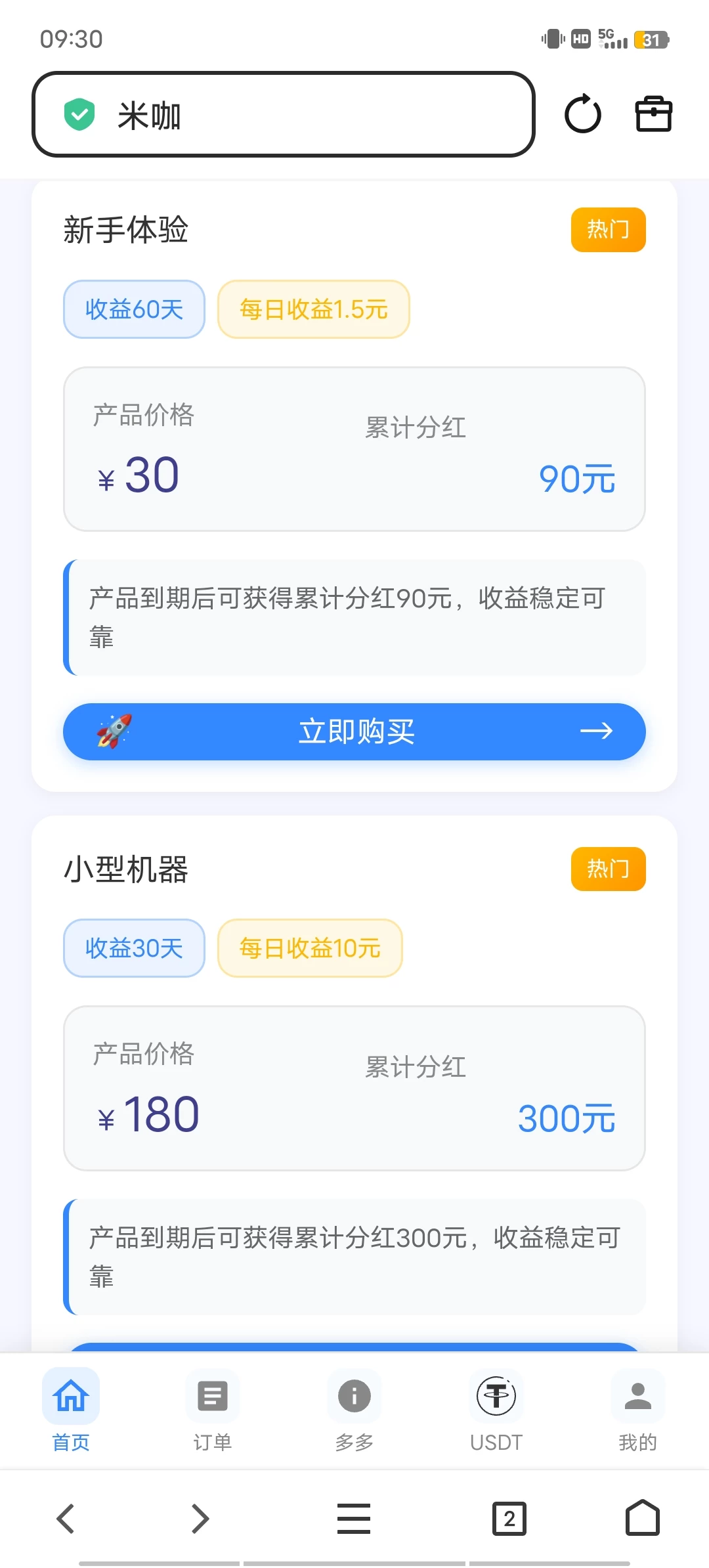Select the 每日收益10元 tag
Screen dimensions: 709x1568
(309, 947)
